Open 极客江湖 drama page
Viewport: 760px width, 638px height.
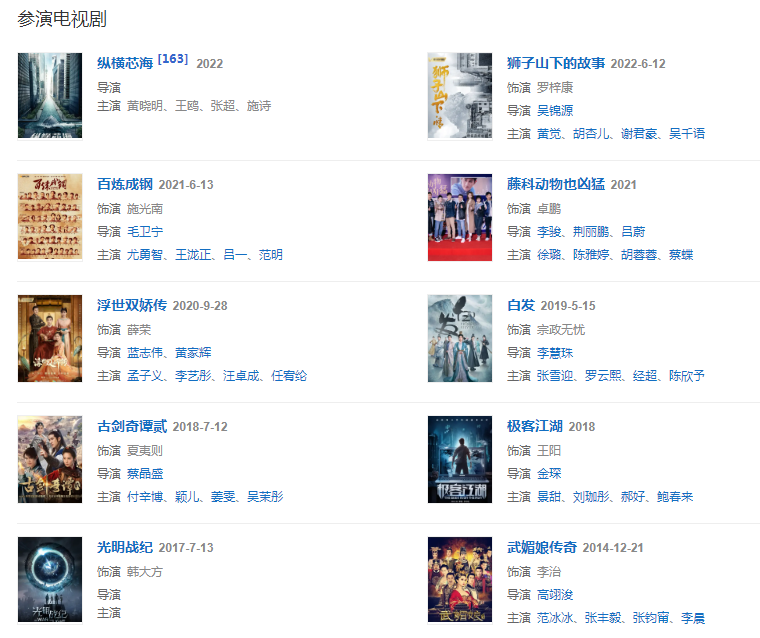(535, 426)
